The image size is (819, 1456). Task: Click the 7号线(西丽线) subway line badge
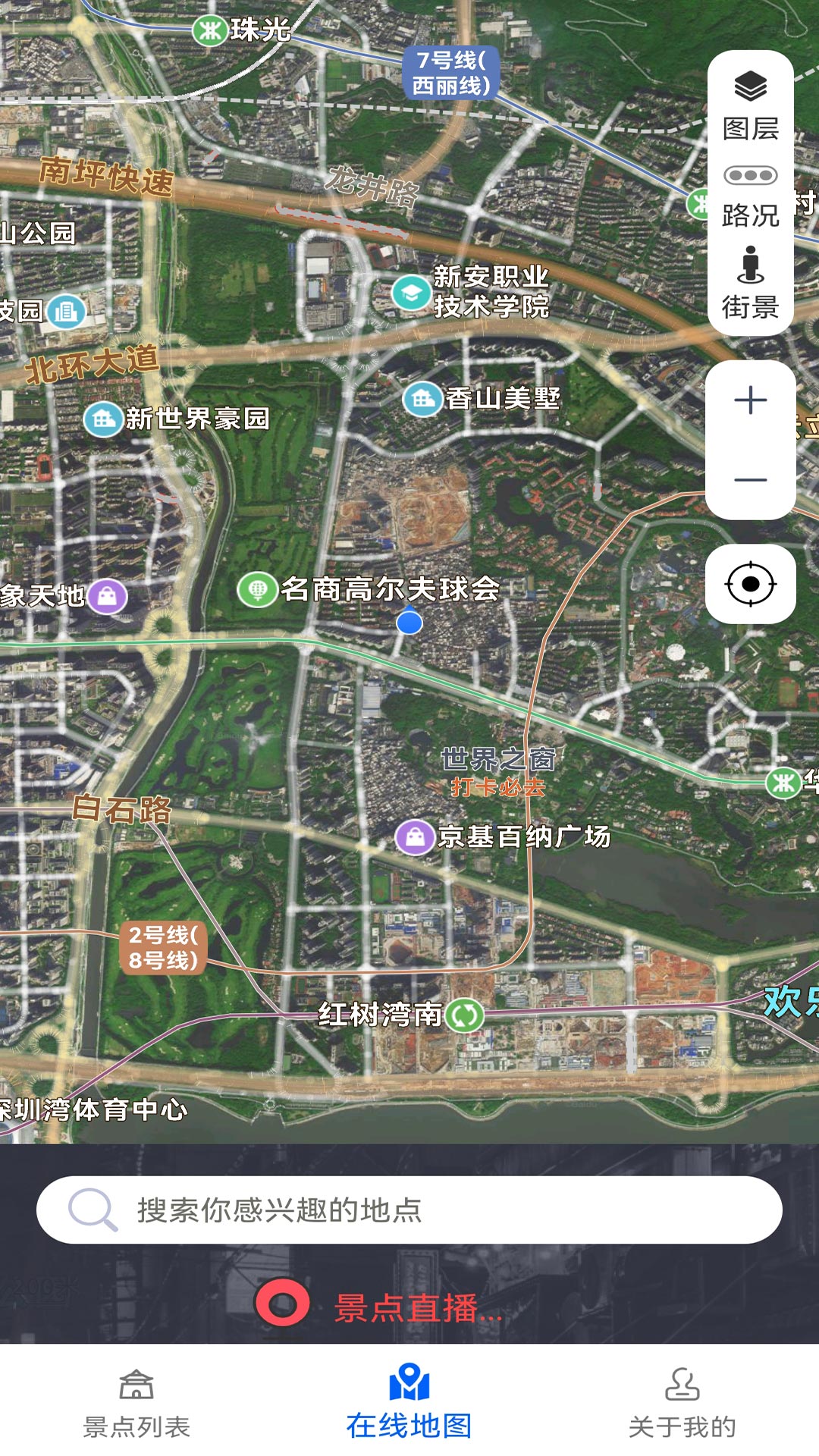(x=451, y=72)
